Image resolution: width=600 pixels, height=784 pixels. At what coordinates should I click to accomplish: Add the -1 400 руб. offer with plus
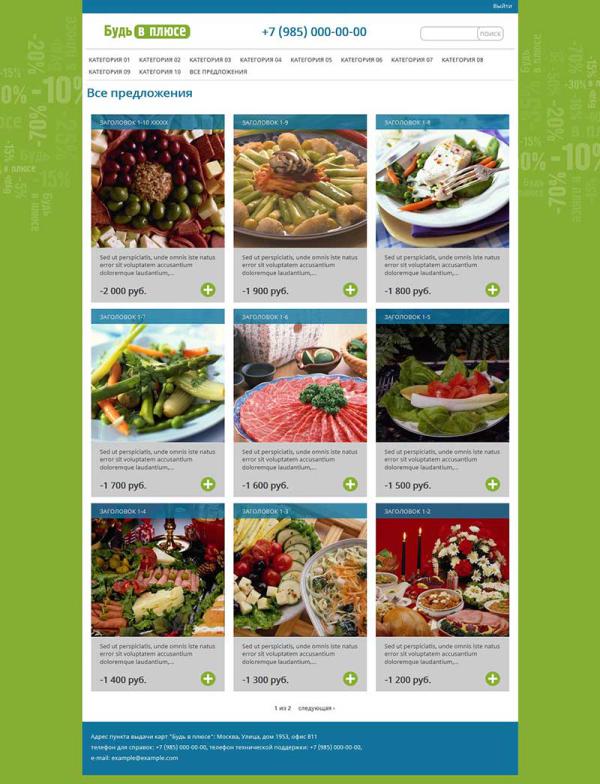(x=208, y=679)
